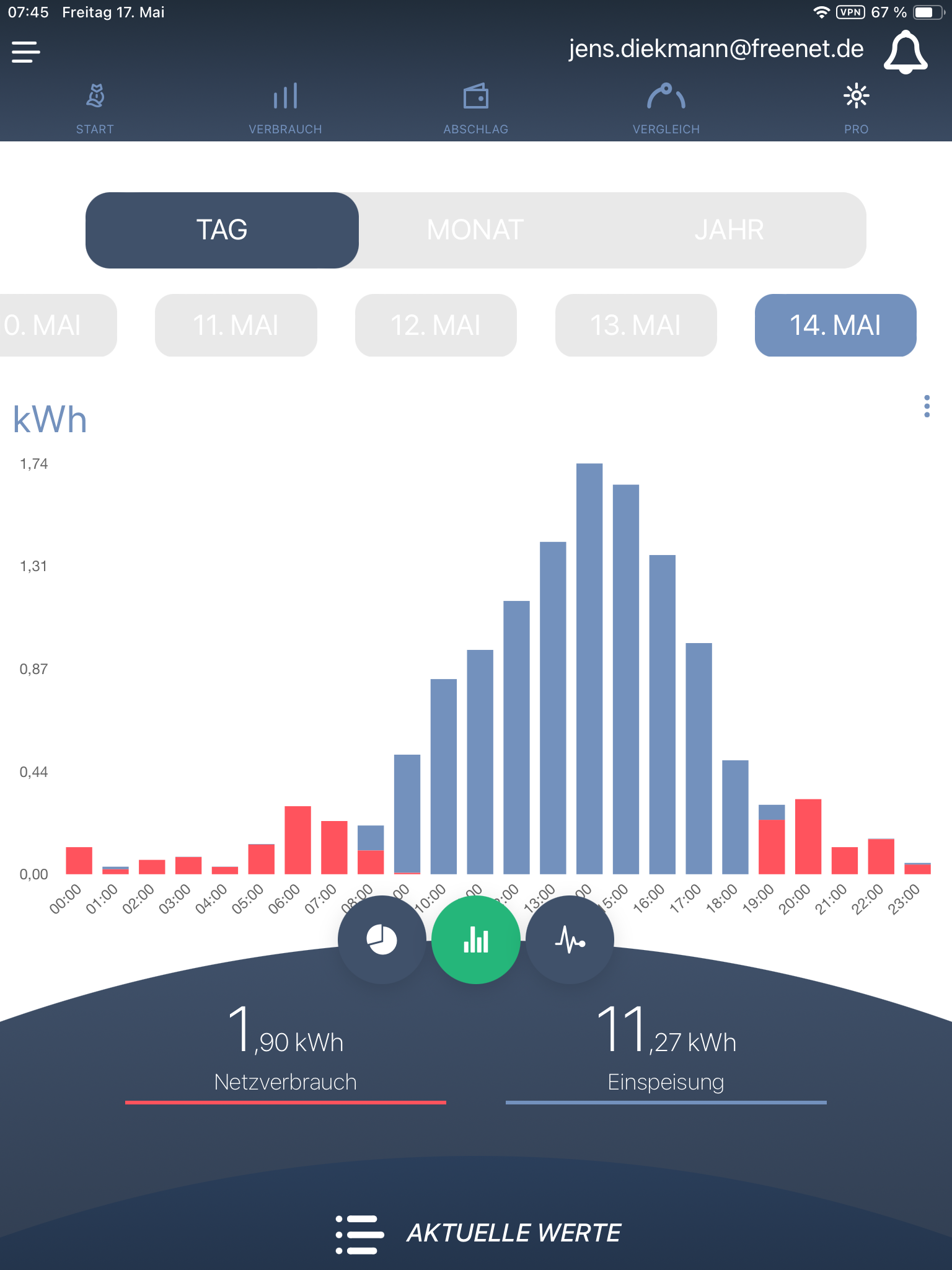
Task: Select the TAG view
Action: pyautogui.click(x=222, y=230)
